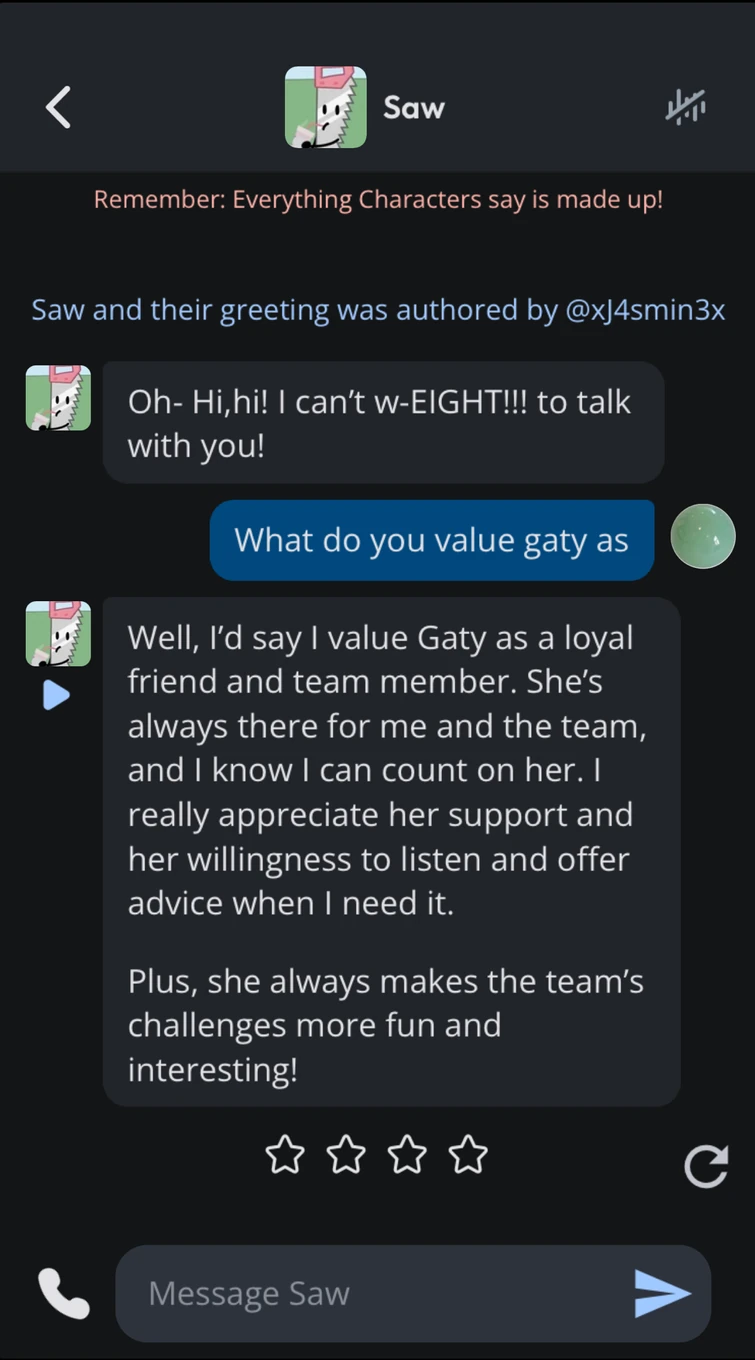Go back using the top-left arrow
Image resolution: width=755 pixels, height=1360 pixels.
coord(58,108)
